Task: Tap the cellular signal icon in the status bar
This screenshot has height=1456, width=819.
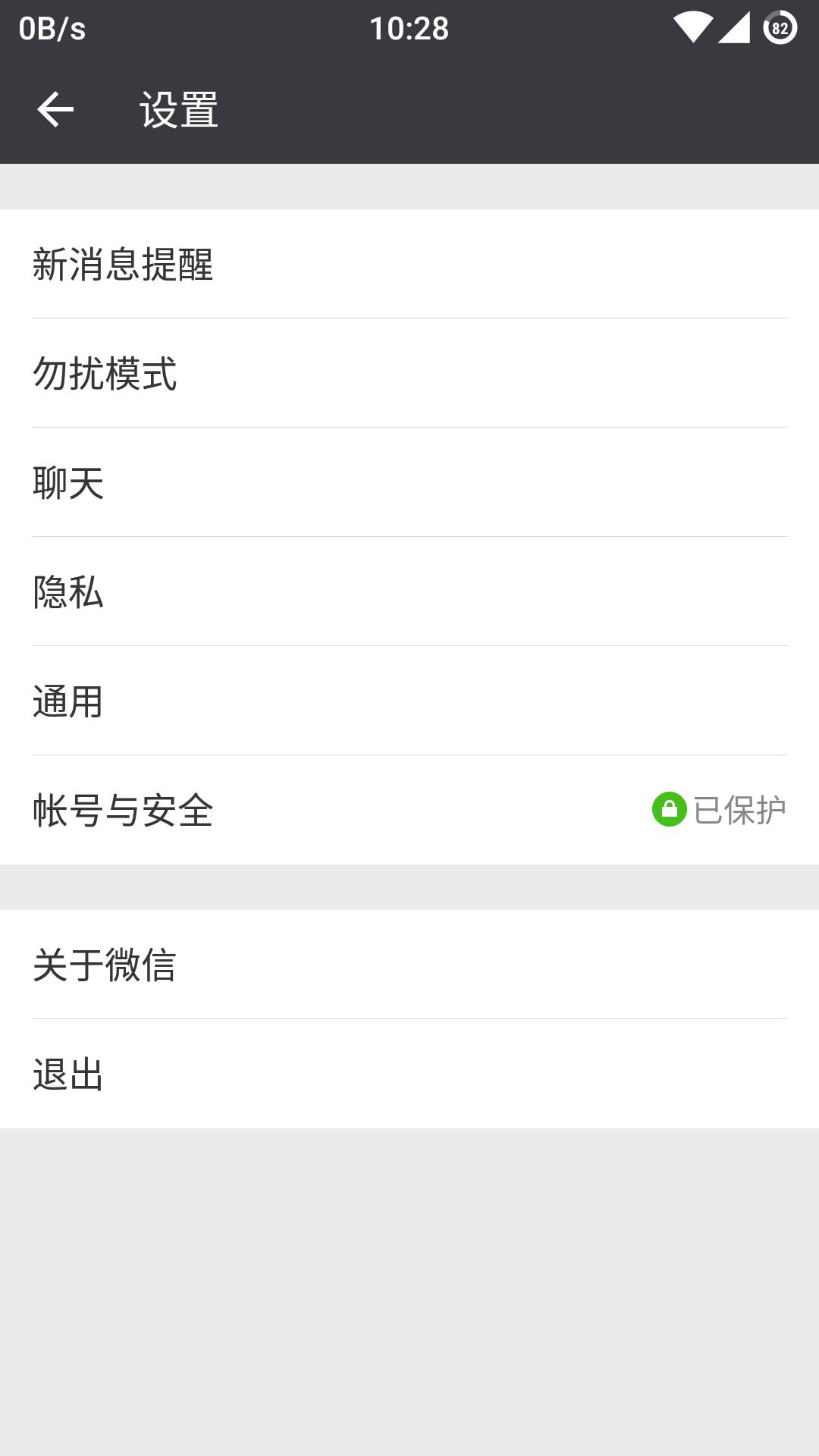Action: (733, 28)
